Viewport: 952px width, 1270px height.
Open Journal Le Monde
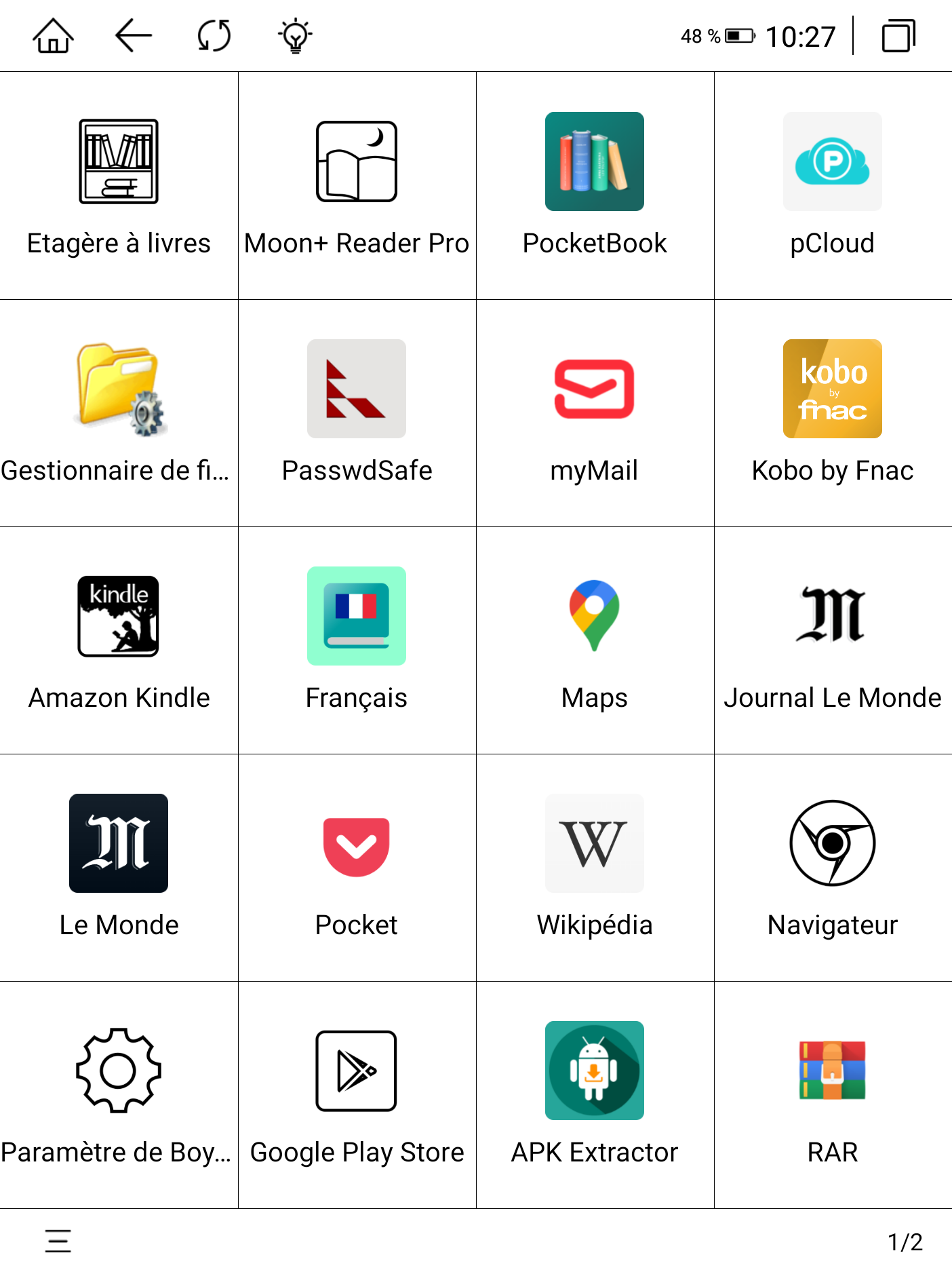click(x=833, y=616)
